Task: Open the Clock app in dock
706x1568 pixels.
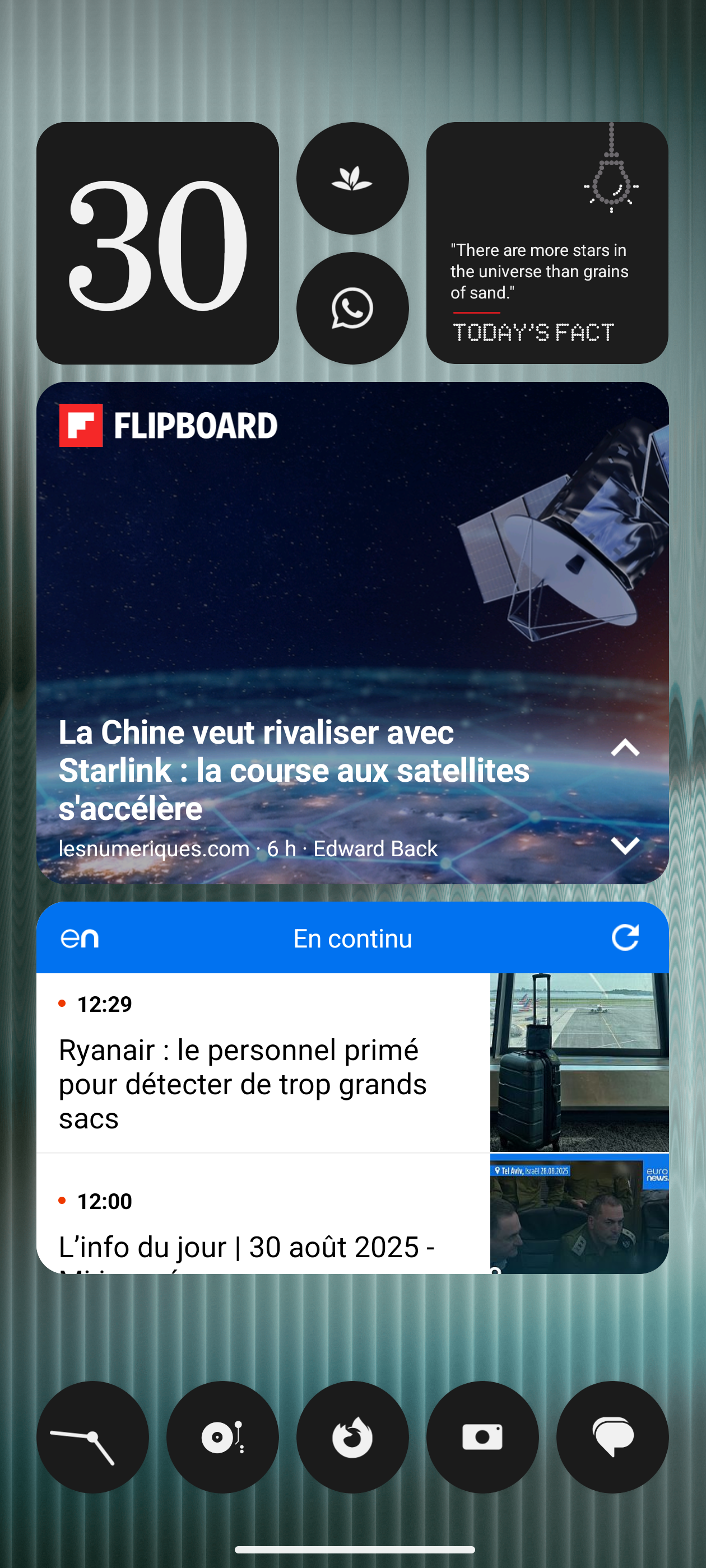Action: pos(92,1436)
